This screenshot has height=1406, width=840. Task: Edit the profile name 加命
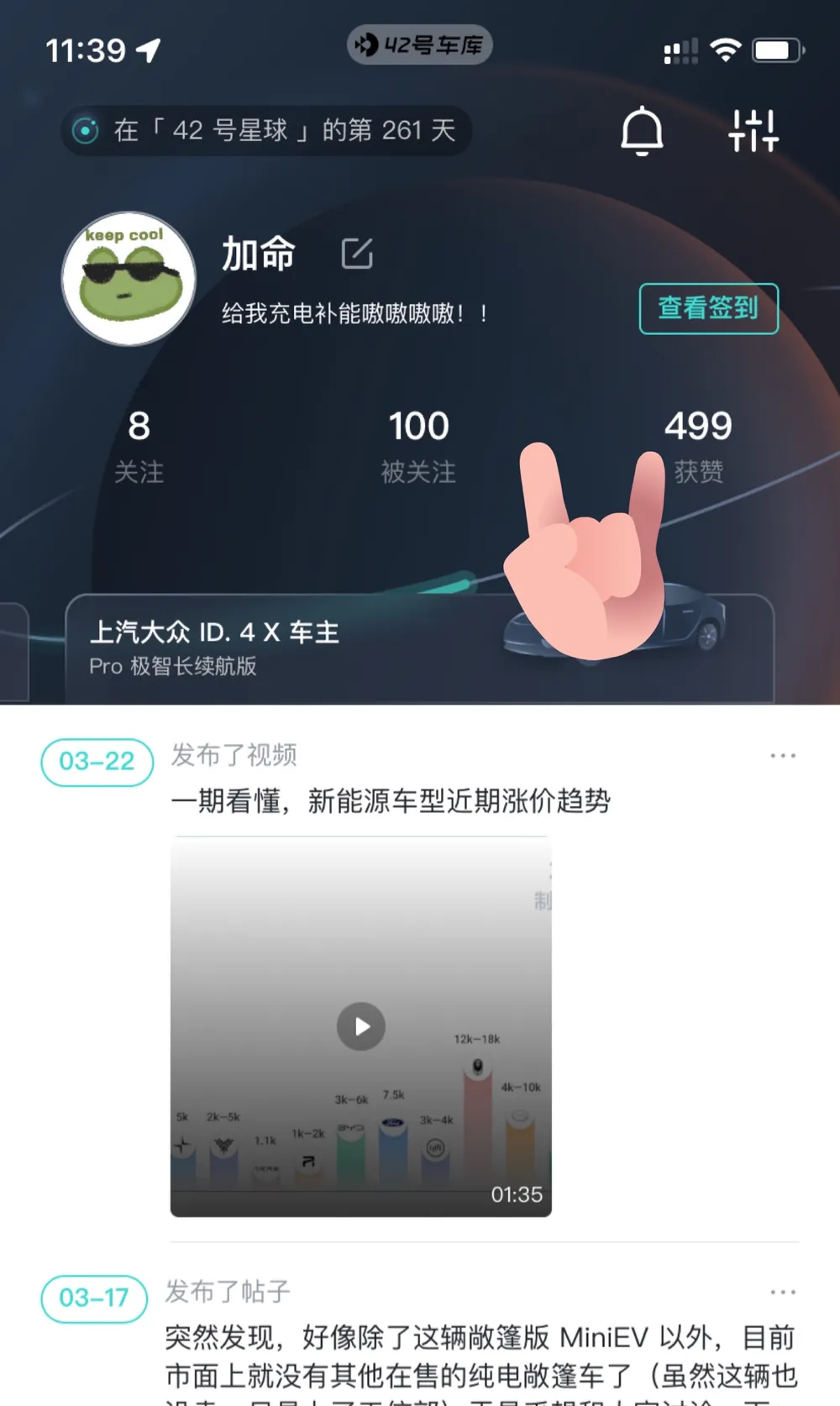coord(357,253)
